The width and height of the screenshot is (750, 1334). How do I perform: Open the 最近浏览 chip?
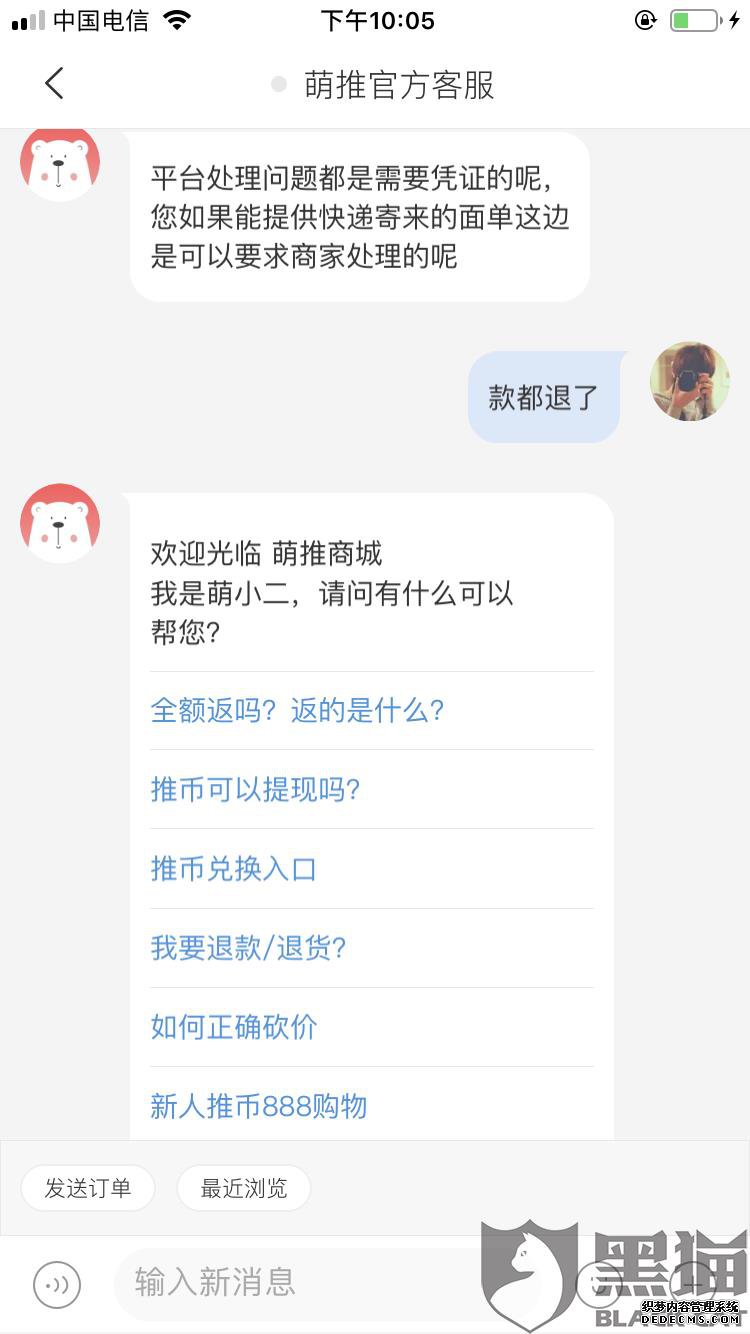[244, 1188]
